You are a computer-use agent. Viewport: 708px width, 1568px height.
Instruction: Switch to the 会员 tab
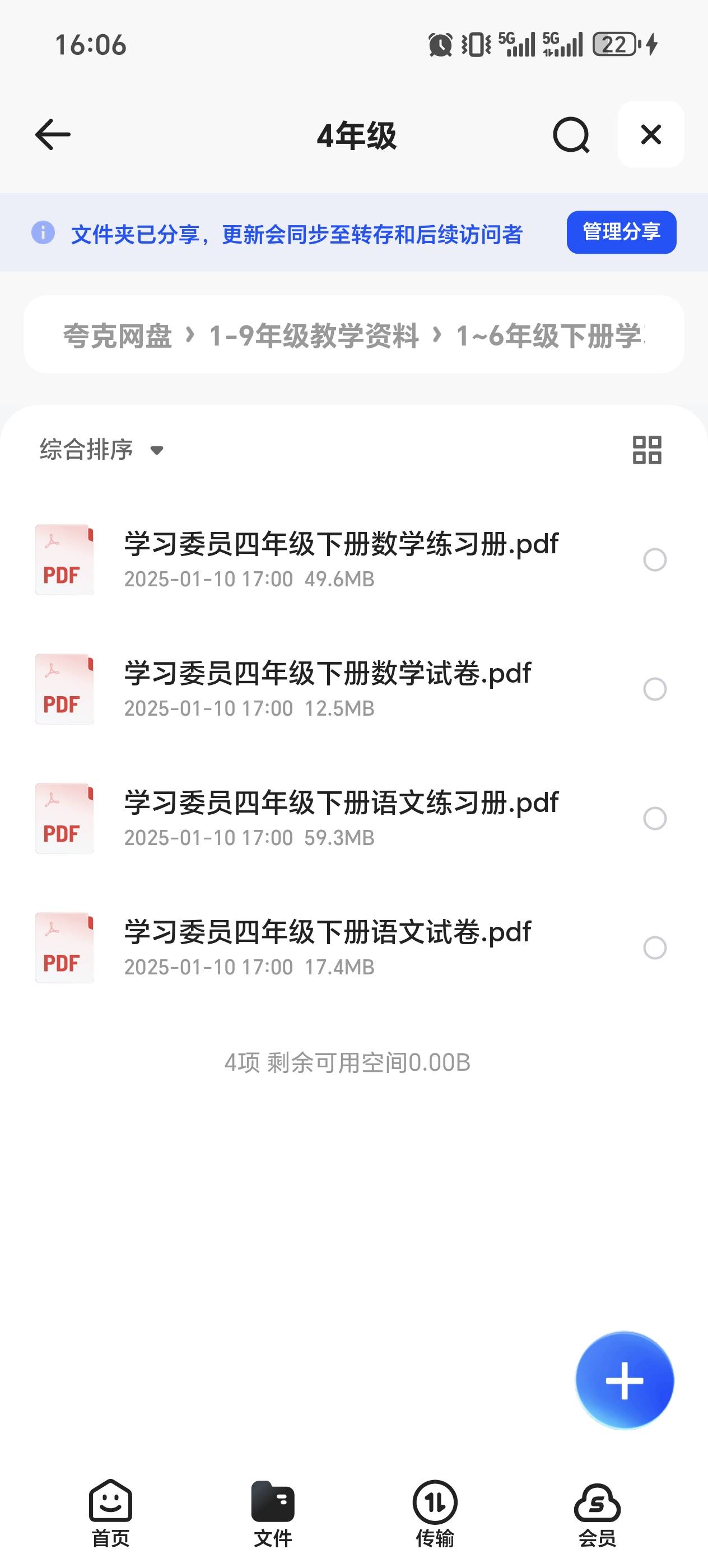coord(597,1513)
